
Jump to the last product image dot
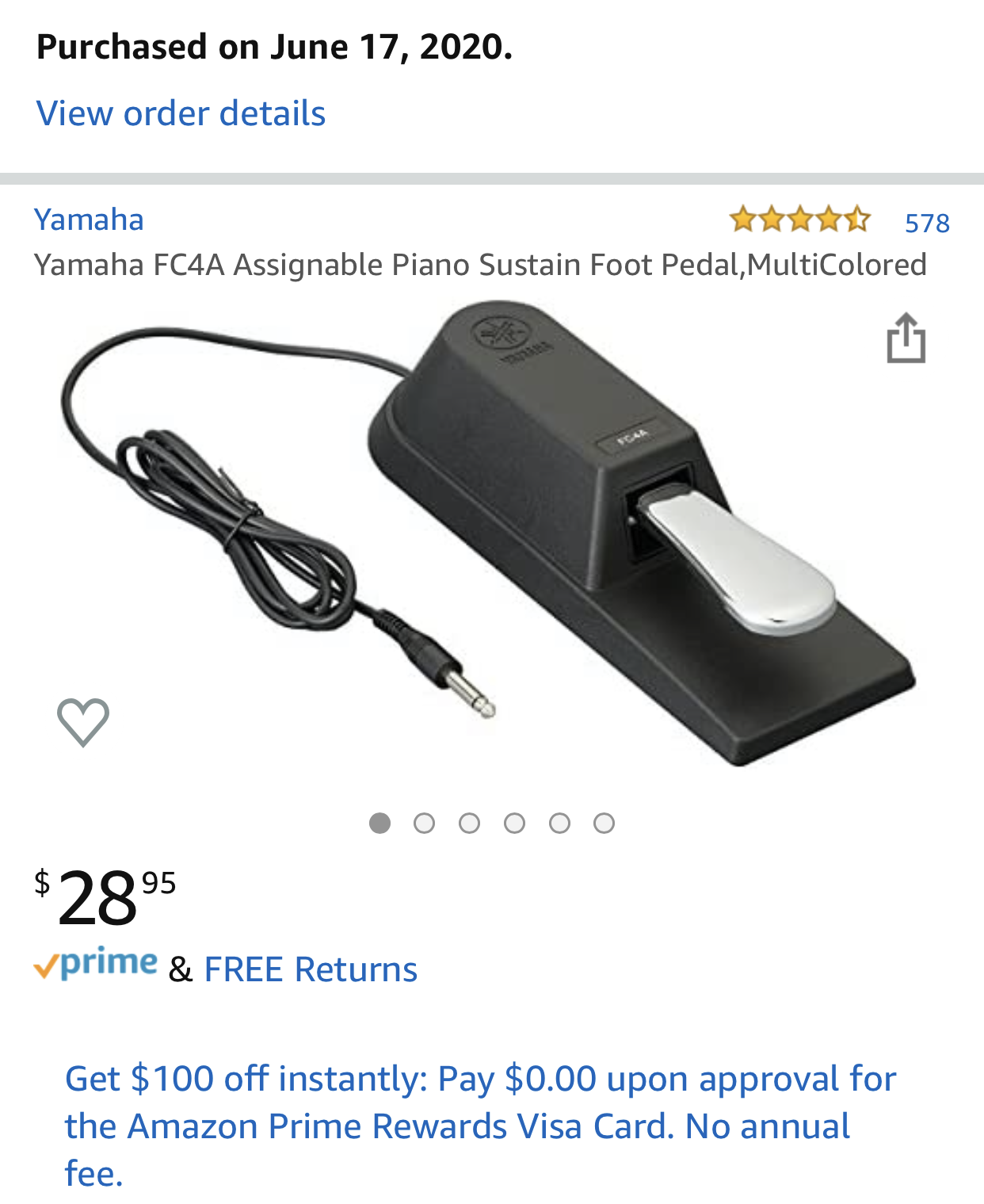point(604,824)
